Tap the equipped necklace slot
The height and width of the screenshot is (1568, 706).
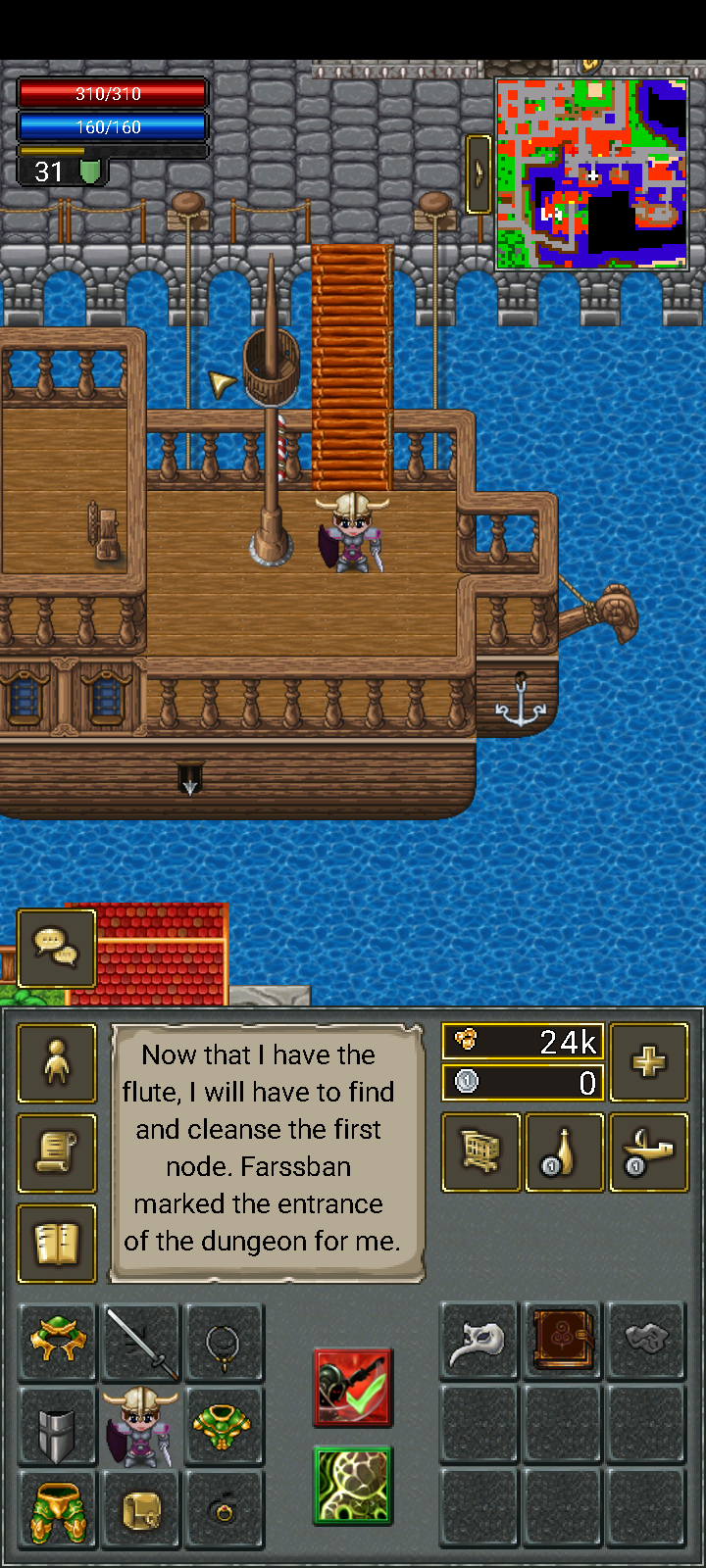coord(225,1344)
